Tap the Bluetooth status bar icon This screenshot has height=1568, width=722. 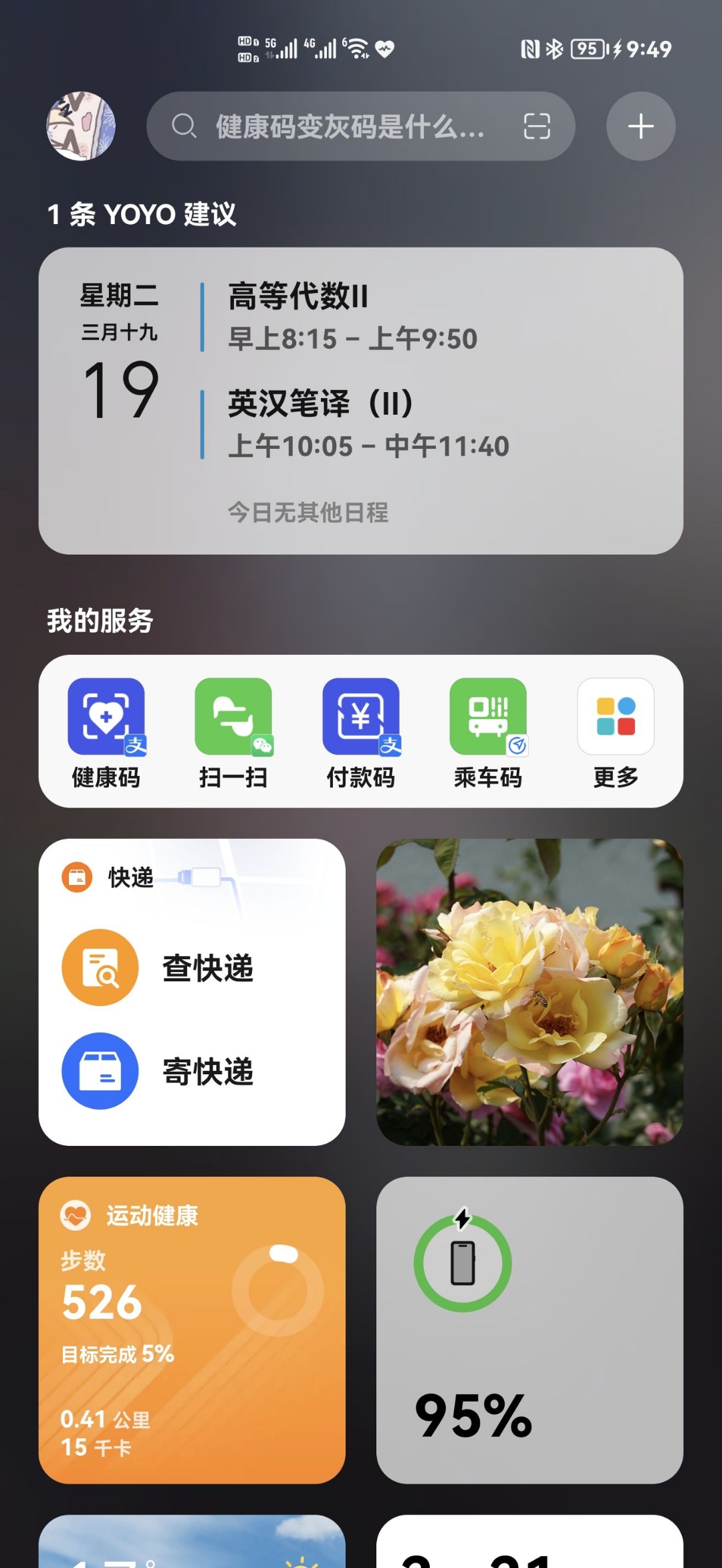coord(554,47)
